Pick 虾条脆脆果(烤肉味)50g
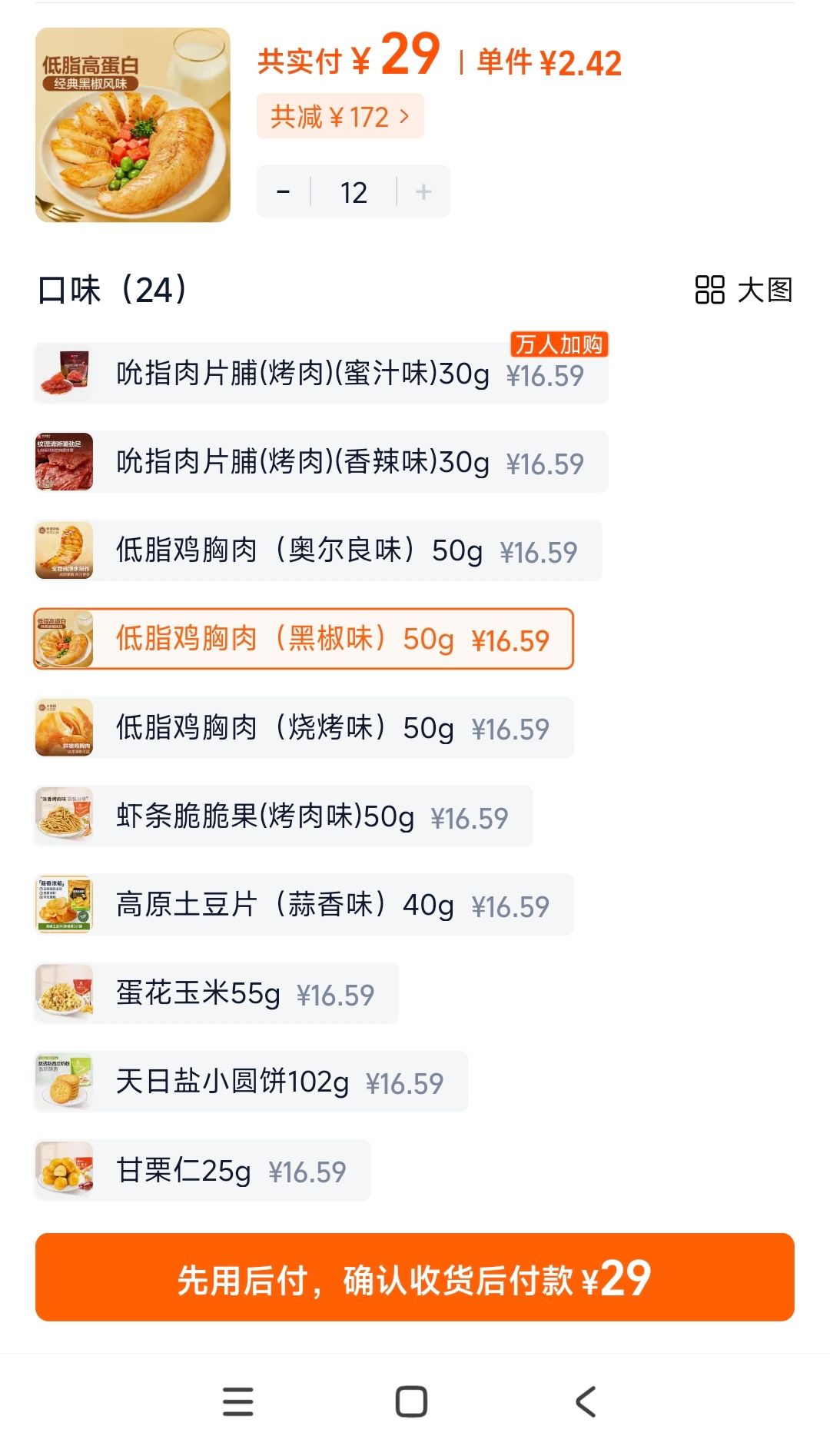The image size is (830, 1456). tap(284, 816)
